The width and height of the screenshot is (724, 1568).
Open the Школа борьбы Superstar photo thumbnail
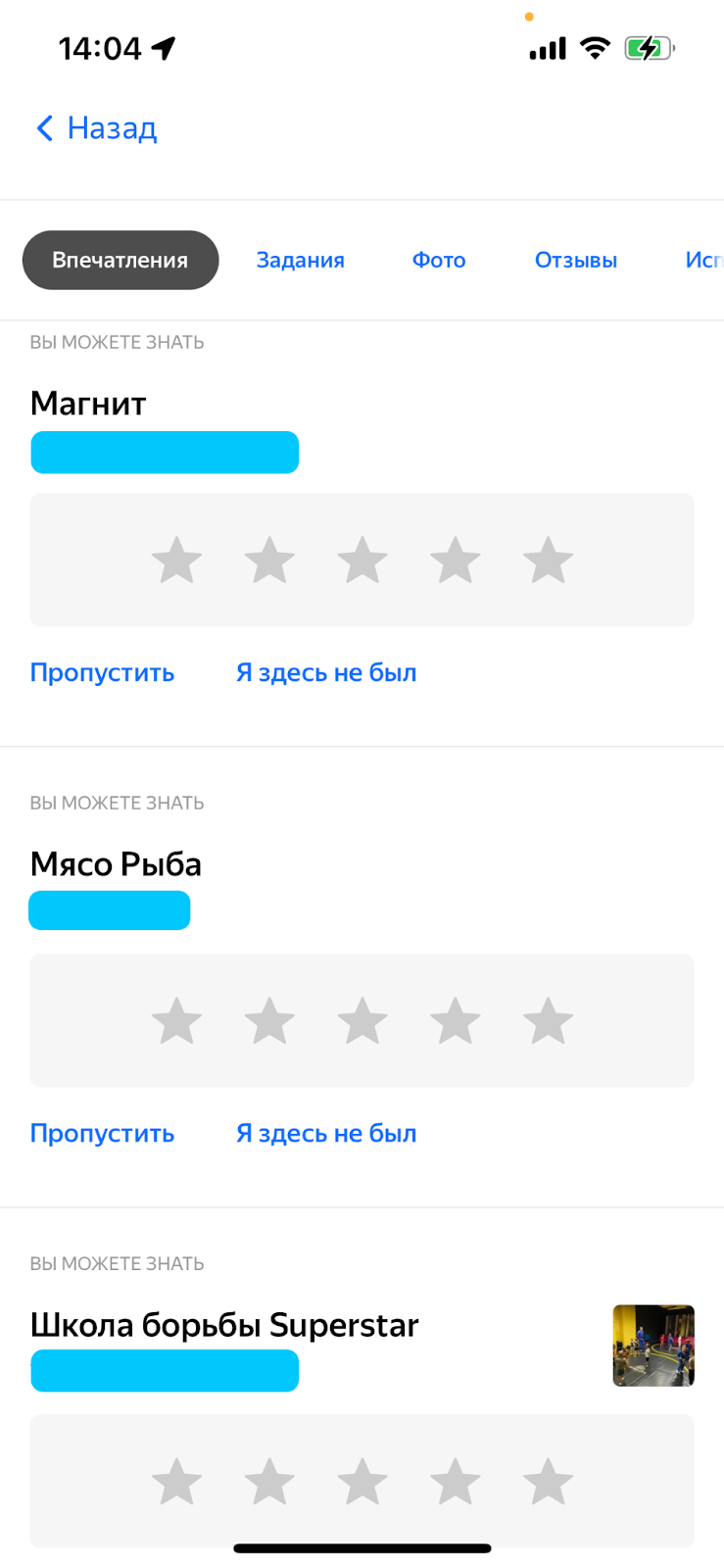point(653,1346)
